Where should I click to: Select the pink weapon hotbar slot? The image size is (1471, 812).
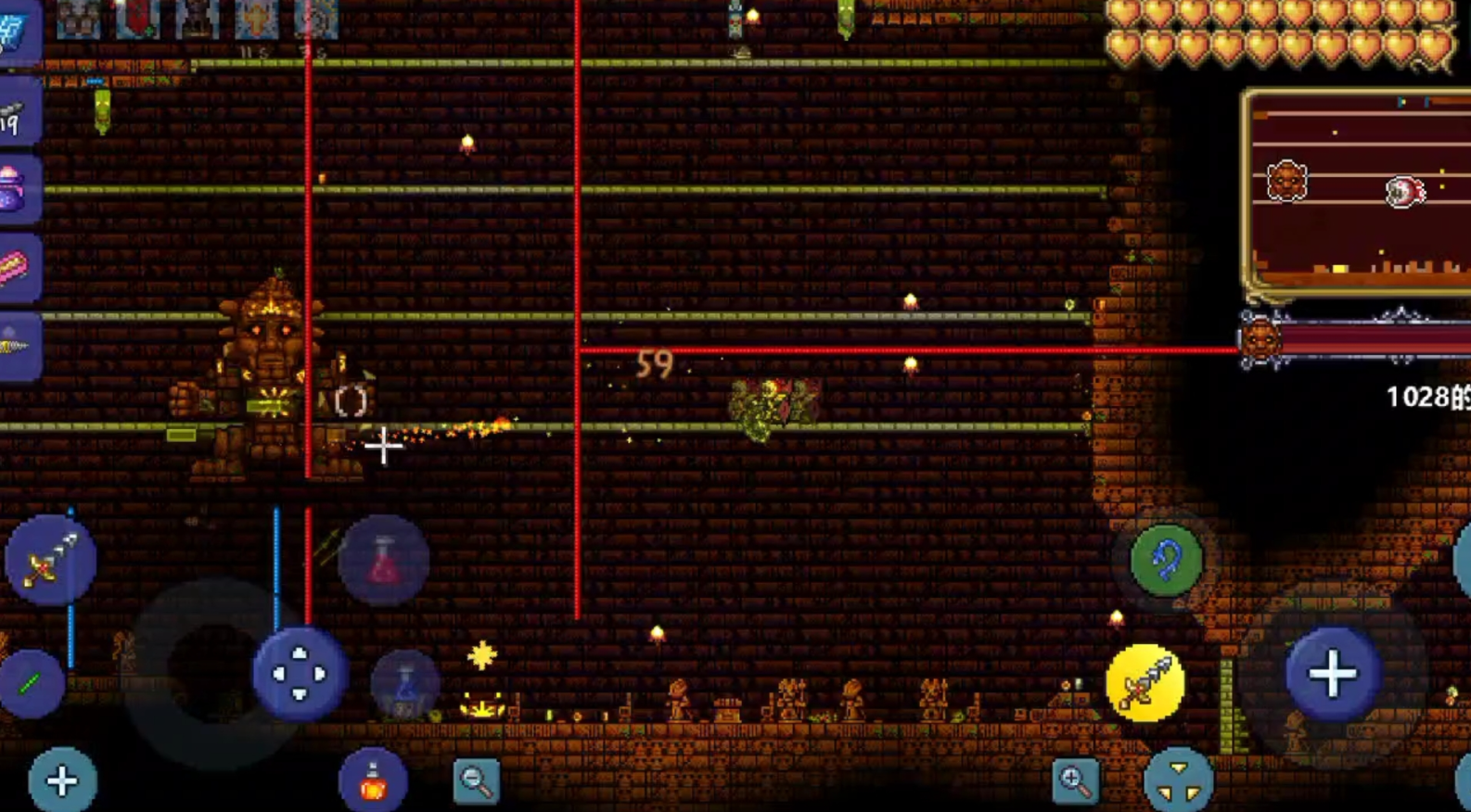click(17, 268)
